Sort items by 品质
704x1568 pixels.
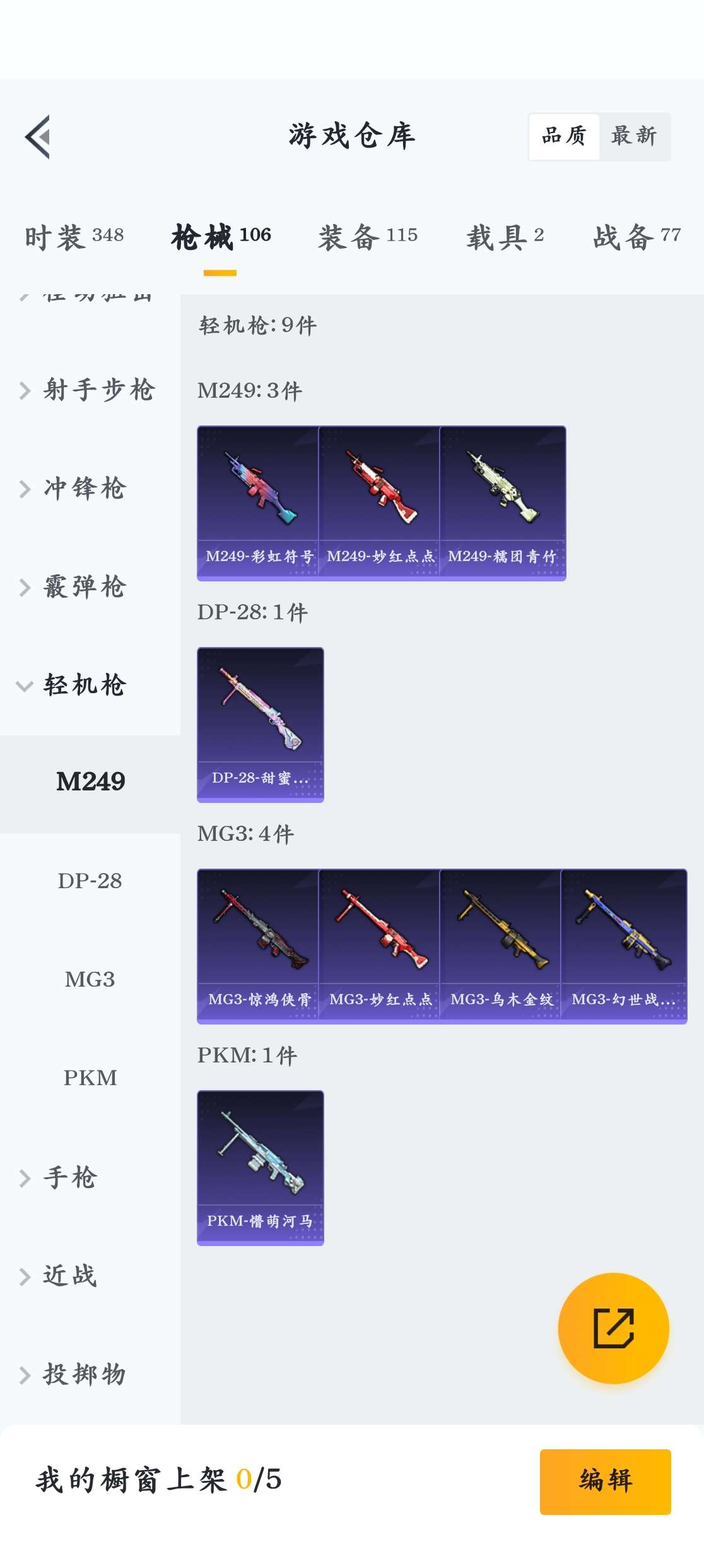click(564, 136)
